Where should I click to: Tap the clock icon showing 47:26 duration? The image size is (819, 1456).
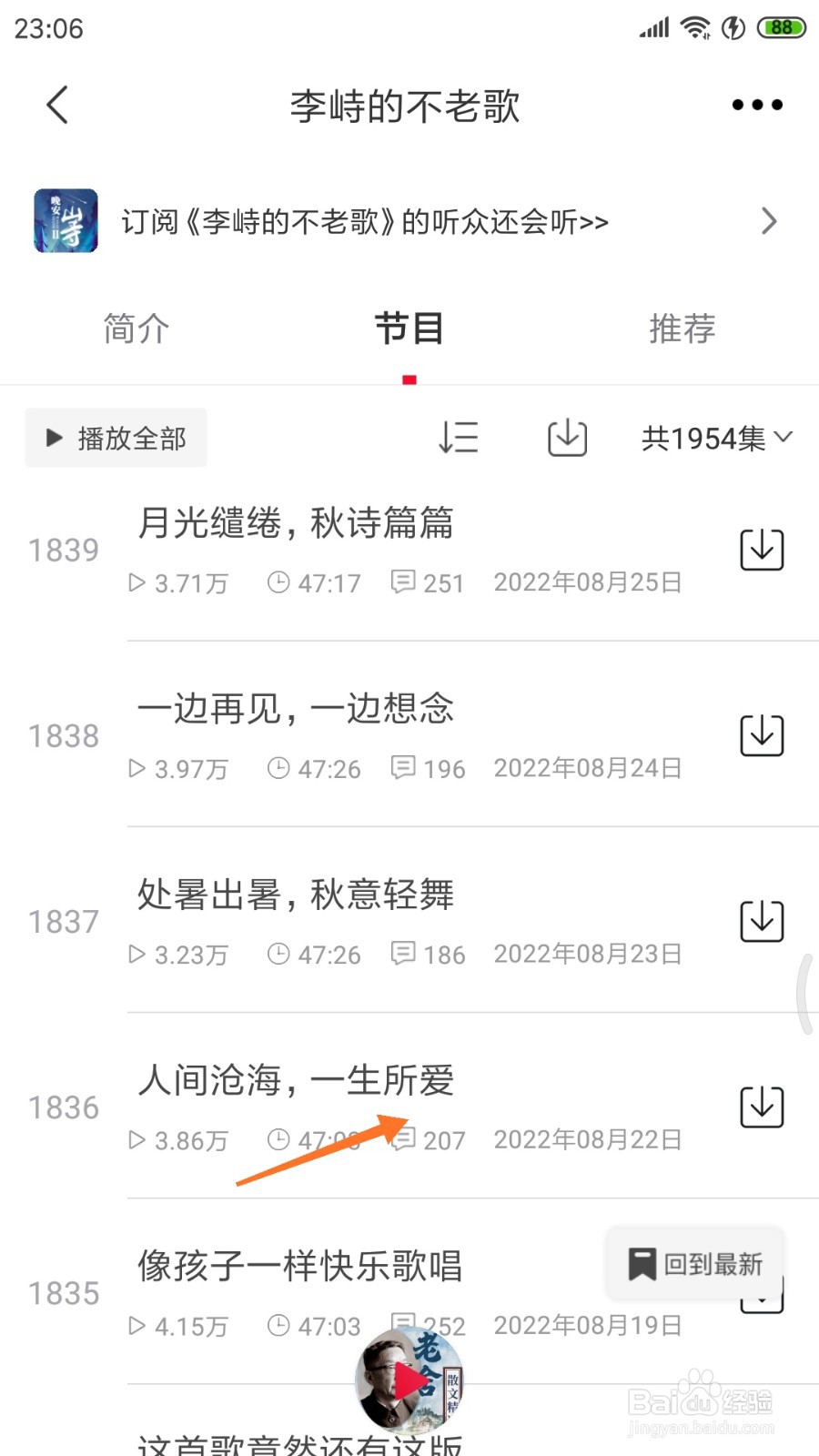[280, 768]
